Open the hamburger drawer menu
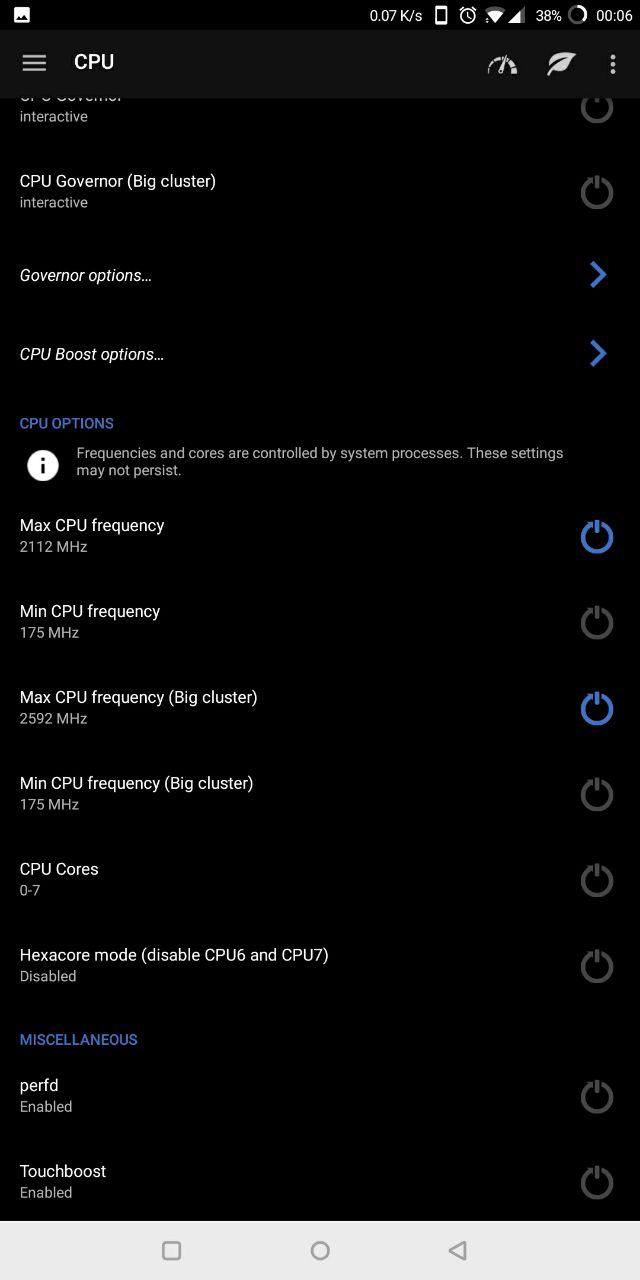The width and height of the screenshot is (640, 1280). click(x=34, y=62)
